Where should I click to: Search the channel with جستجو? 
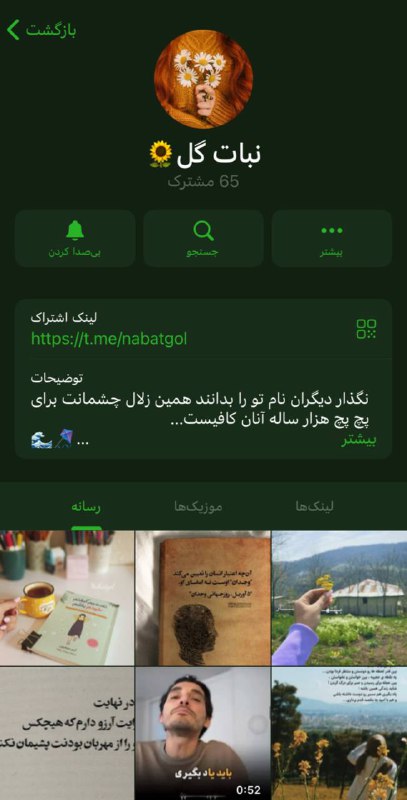(204, 238)
